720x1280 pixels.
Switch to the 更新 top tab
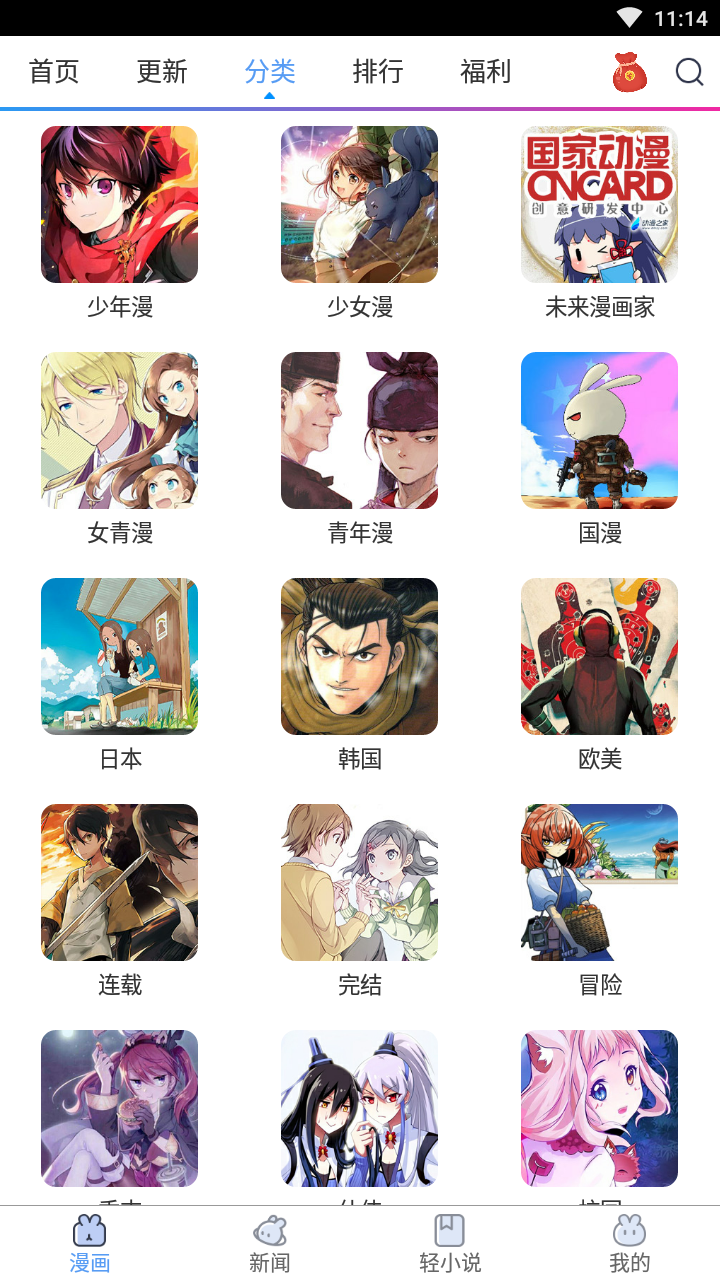click(162, 72)
